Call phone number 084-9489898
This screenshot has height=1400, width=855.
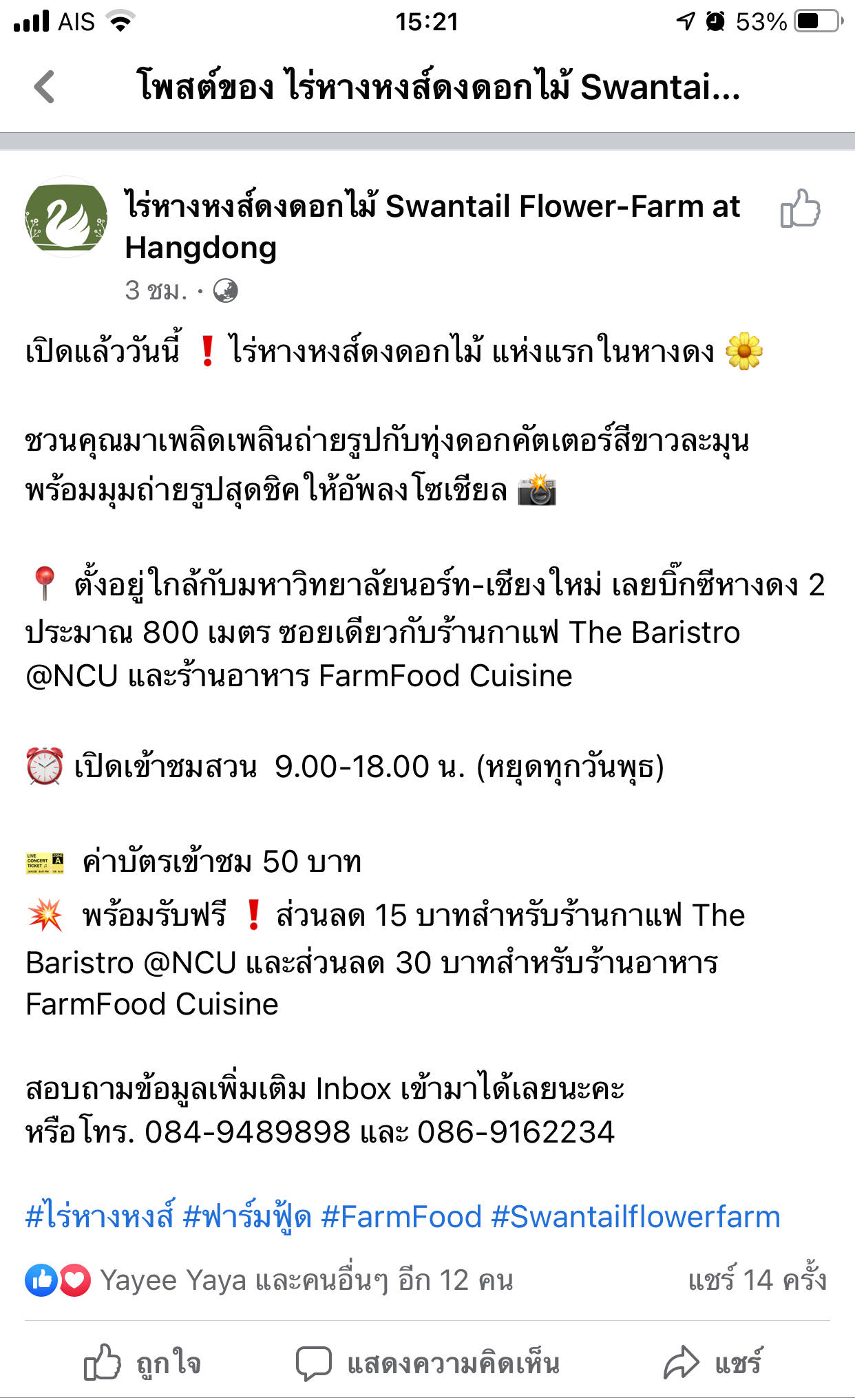[x=247, y=1132]
